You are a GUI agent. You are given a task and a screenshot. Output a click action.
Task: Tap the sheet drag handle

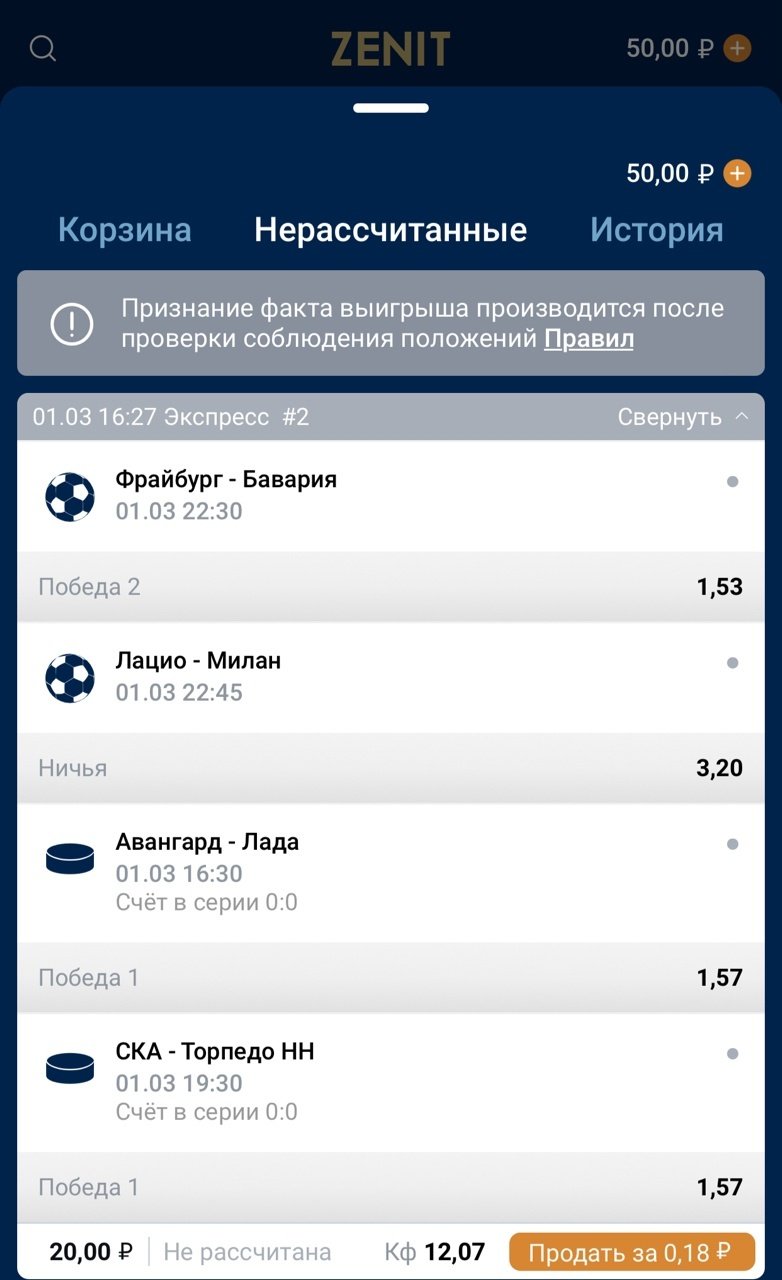pos(391,108)
